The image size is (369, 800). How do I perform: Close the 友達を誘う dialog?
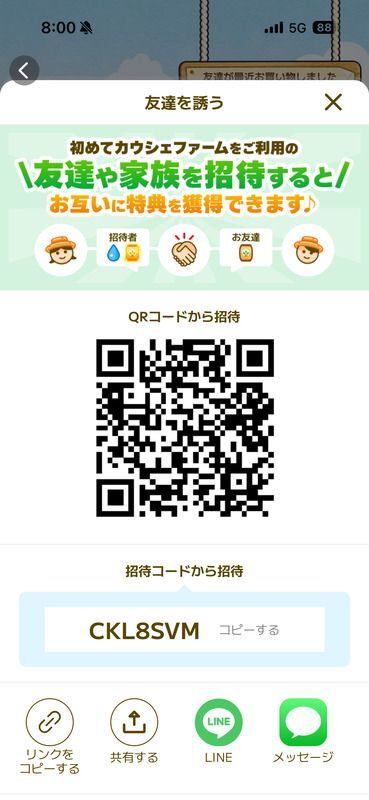pos(333,103)
